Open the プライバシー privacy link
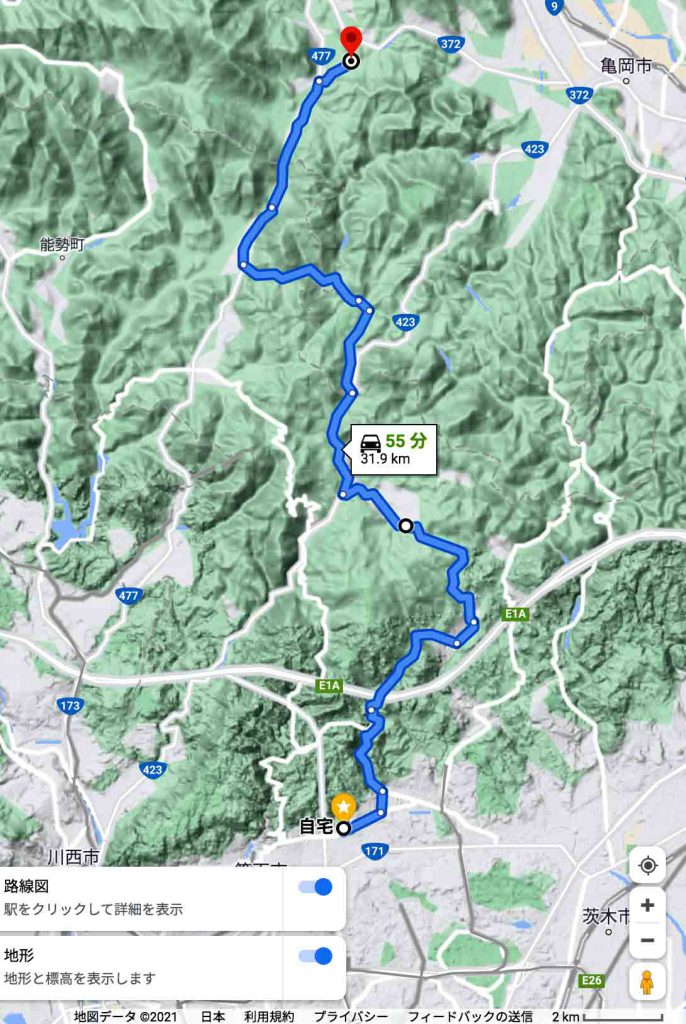The width and height of the screenshot is (686, 1024). click(x=351, y=1016)
